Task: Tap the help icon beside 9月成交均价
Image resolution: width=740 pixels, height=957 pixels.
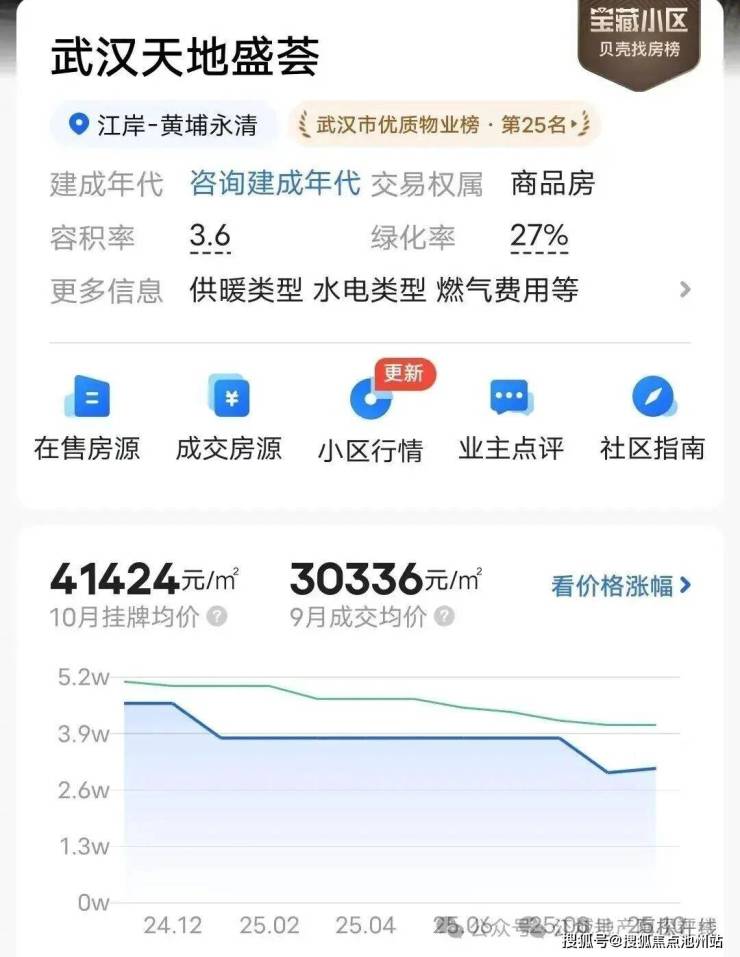Action: 444,617
